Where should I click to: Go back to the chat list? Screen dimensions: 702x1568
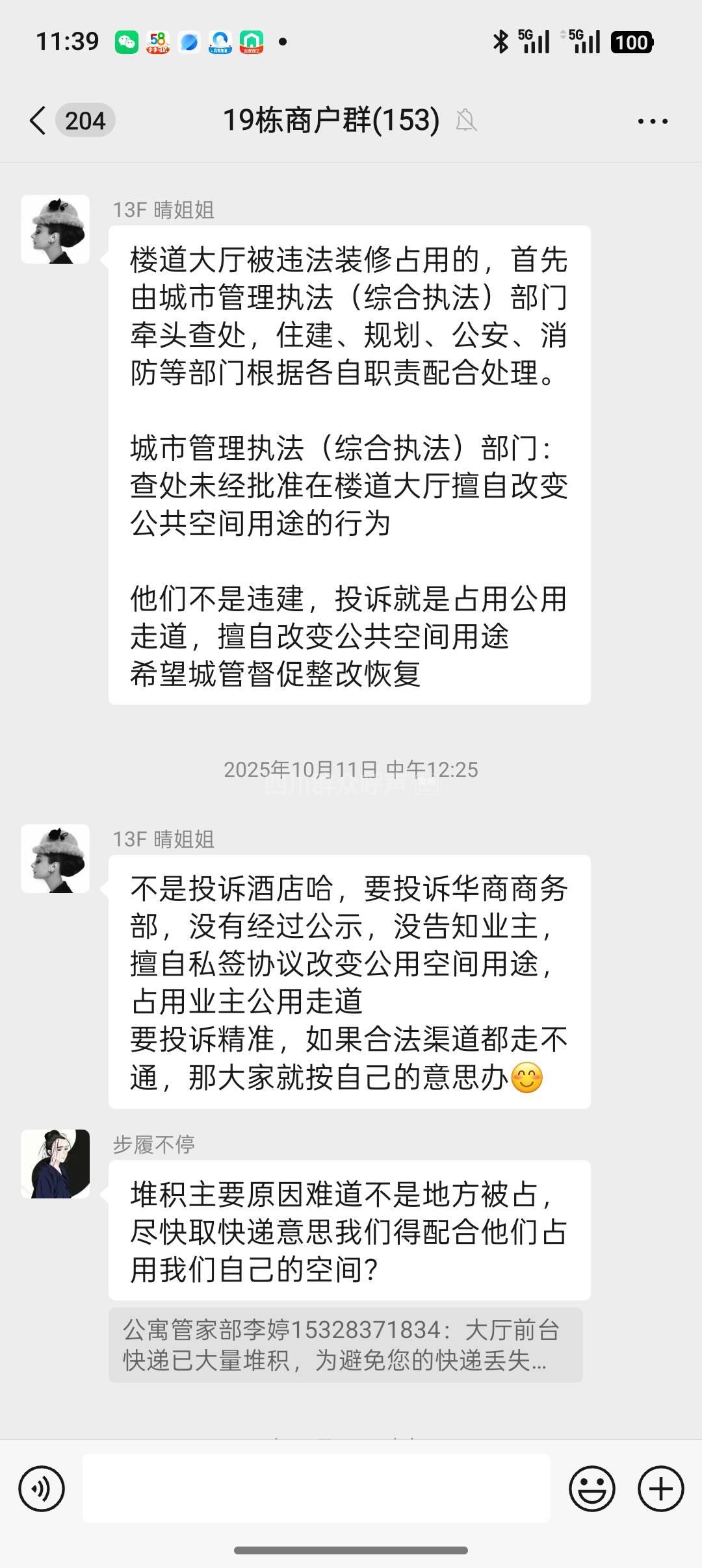point(39,121)
